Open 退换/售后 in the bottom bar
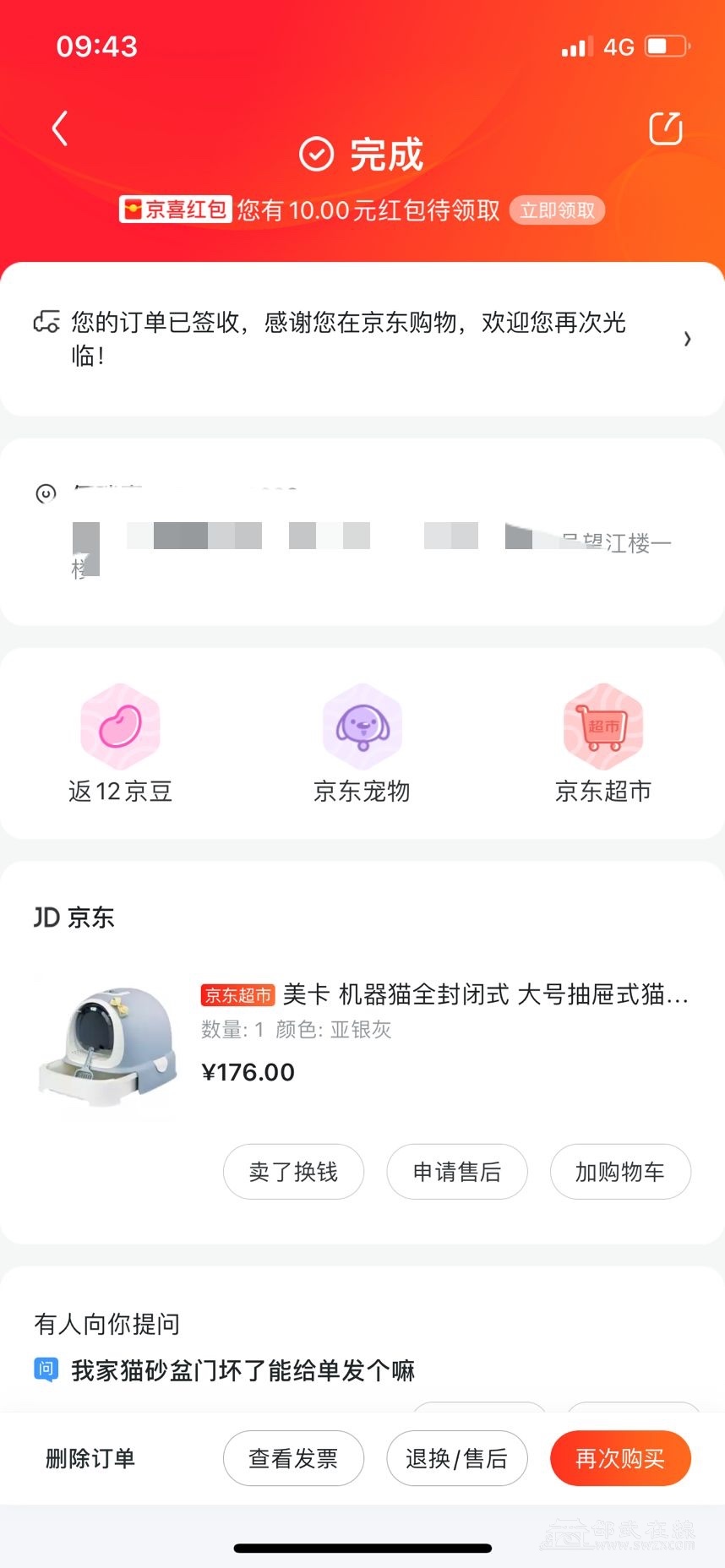This screenshot has height=1568, width=725. pos(457,1458)
